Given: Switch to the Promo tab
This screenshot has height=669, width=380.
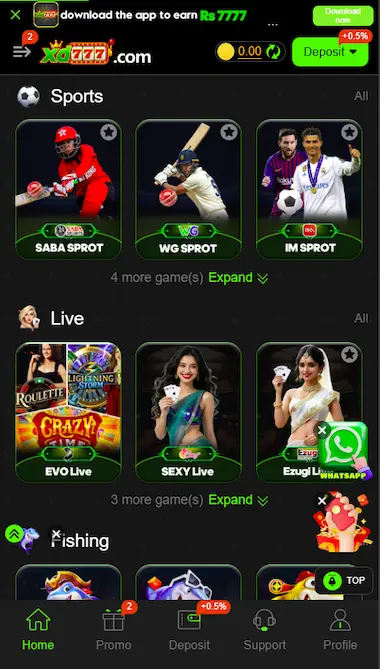Looking at the screenshot, I should pyautogui.click(x=113, y=629).
